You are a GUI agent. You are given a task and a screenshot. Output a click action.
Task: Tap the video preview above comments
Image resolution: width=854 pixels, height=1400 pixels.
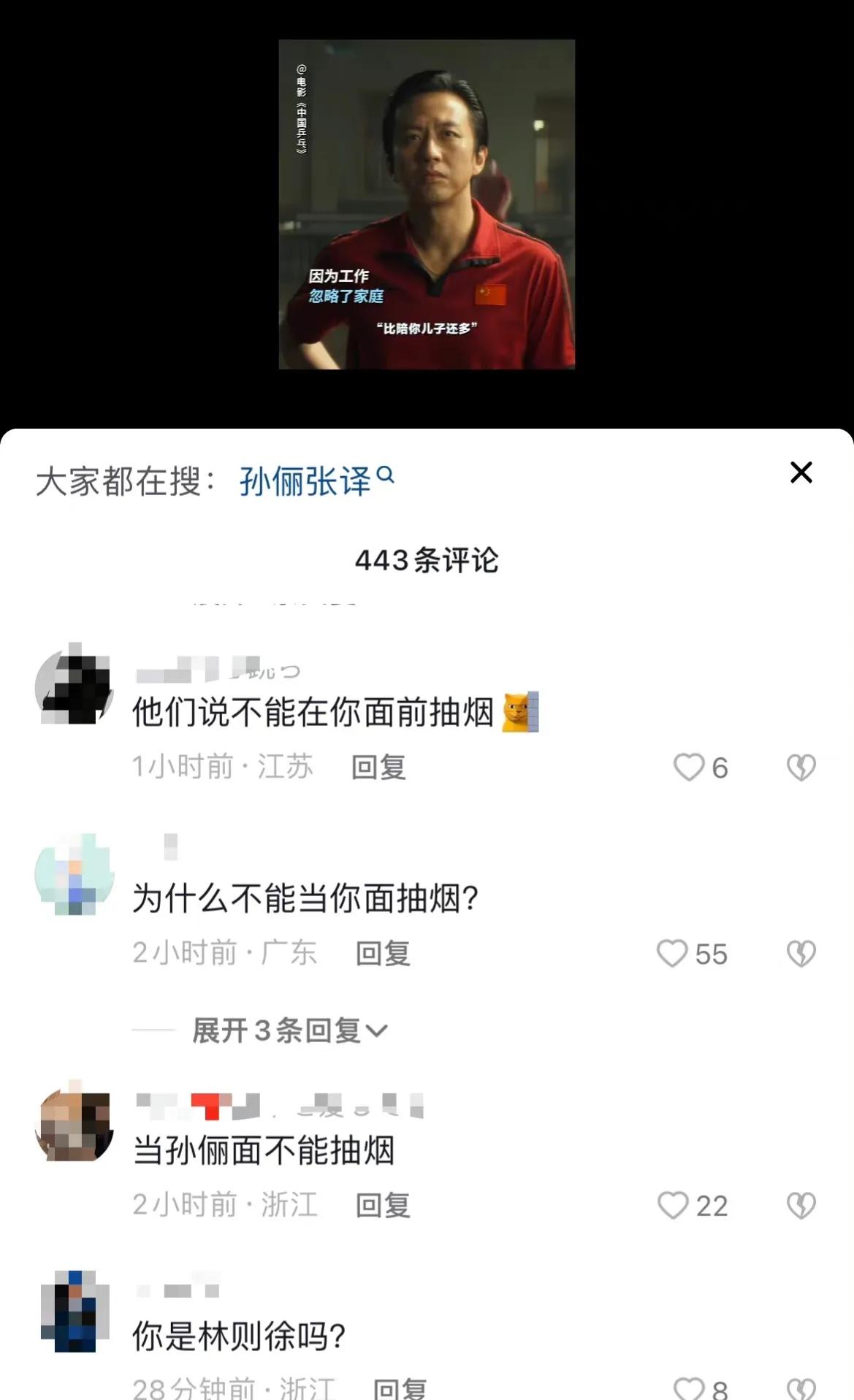click(427, 204)
